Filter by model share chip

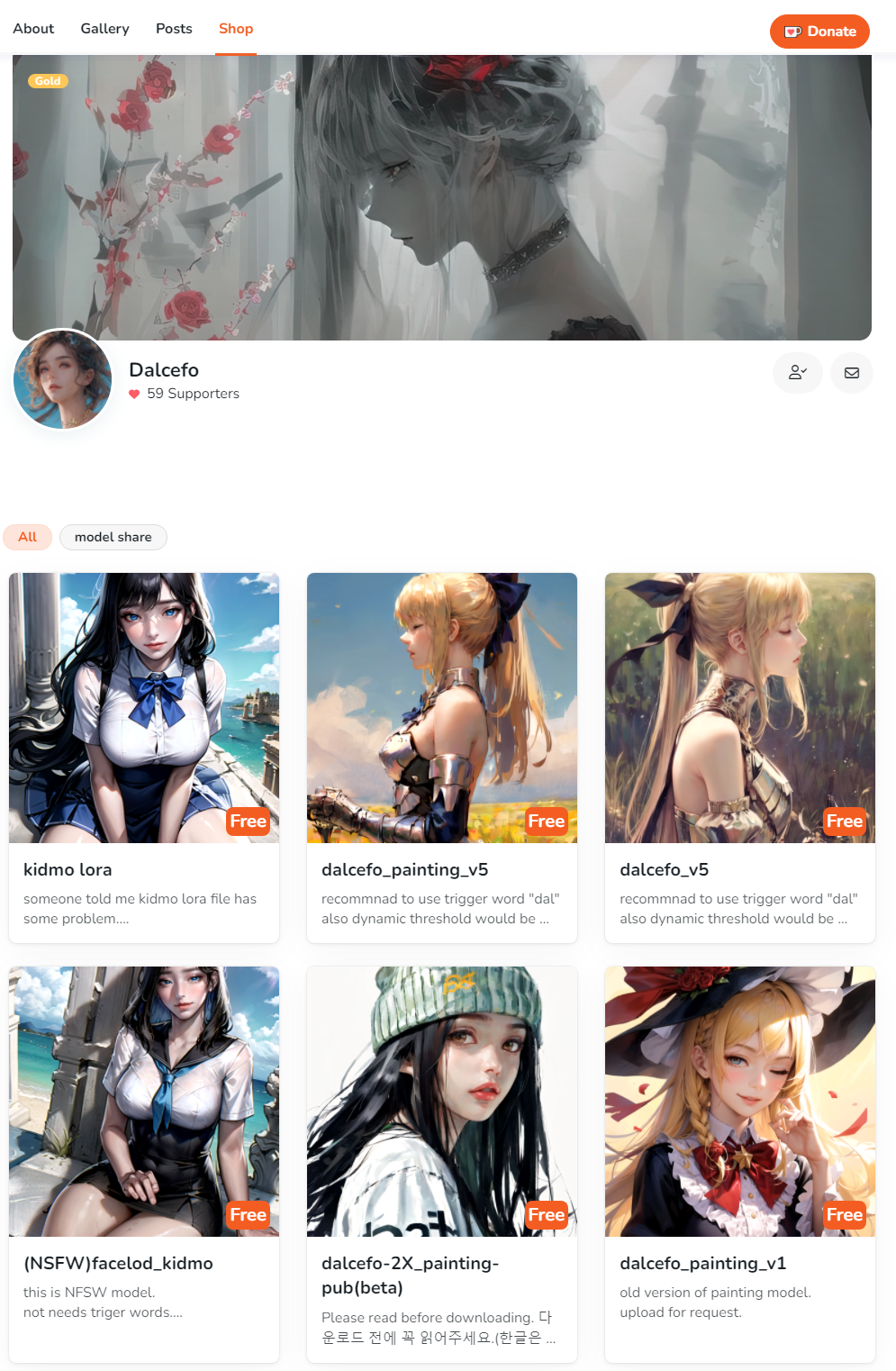(113, 537)
